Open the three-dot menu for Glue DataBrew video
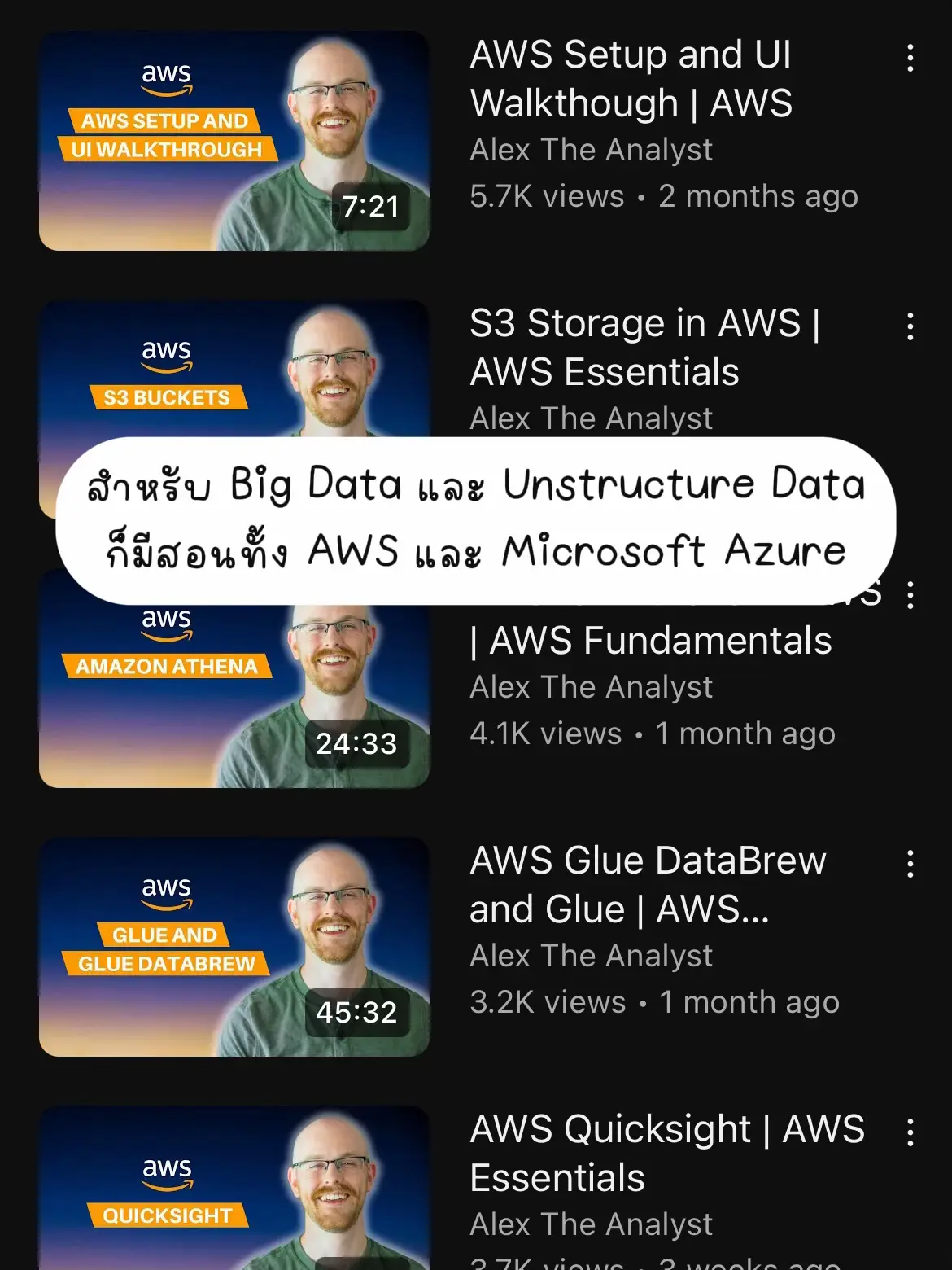 pyautogui.click(x=910, y=864)
